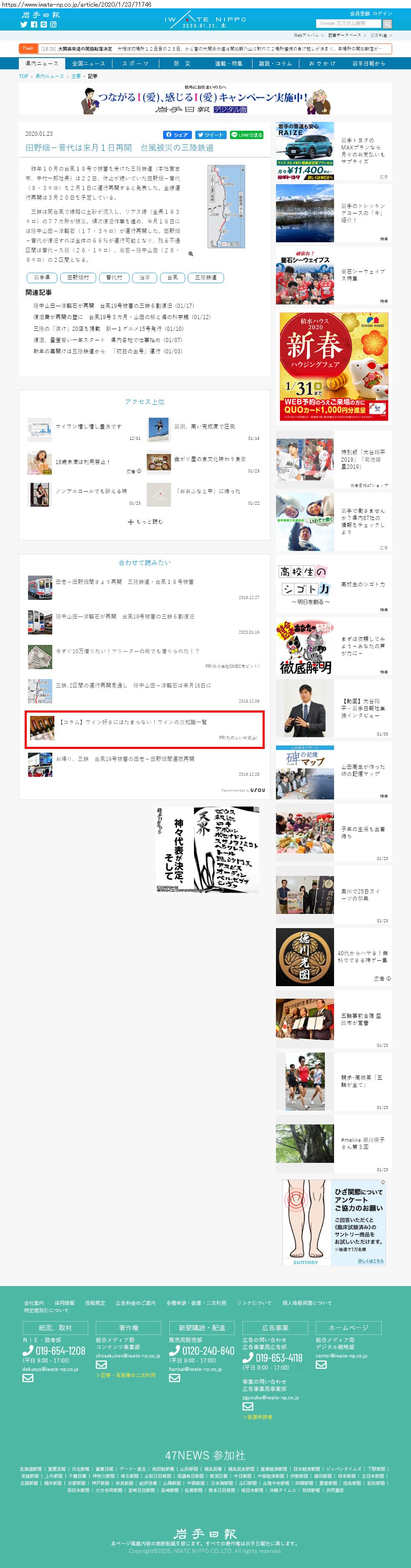411x1568 pixels.
Task: Tap the Google custom search field
Action: (348, 24)
